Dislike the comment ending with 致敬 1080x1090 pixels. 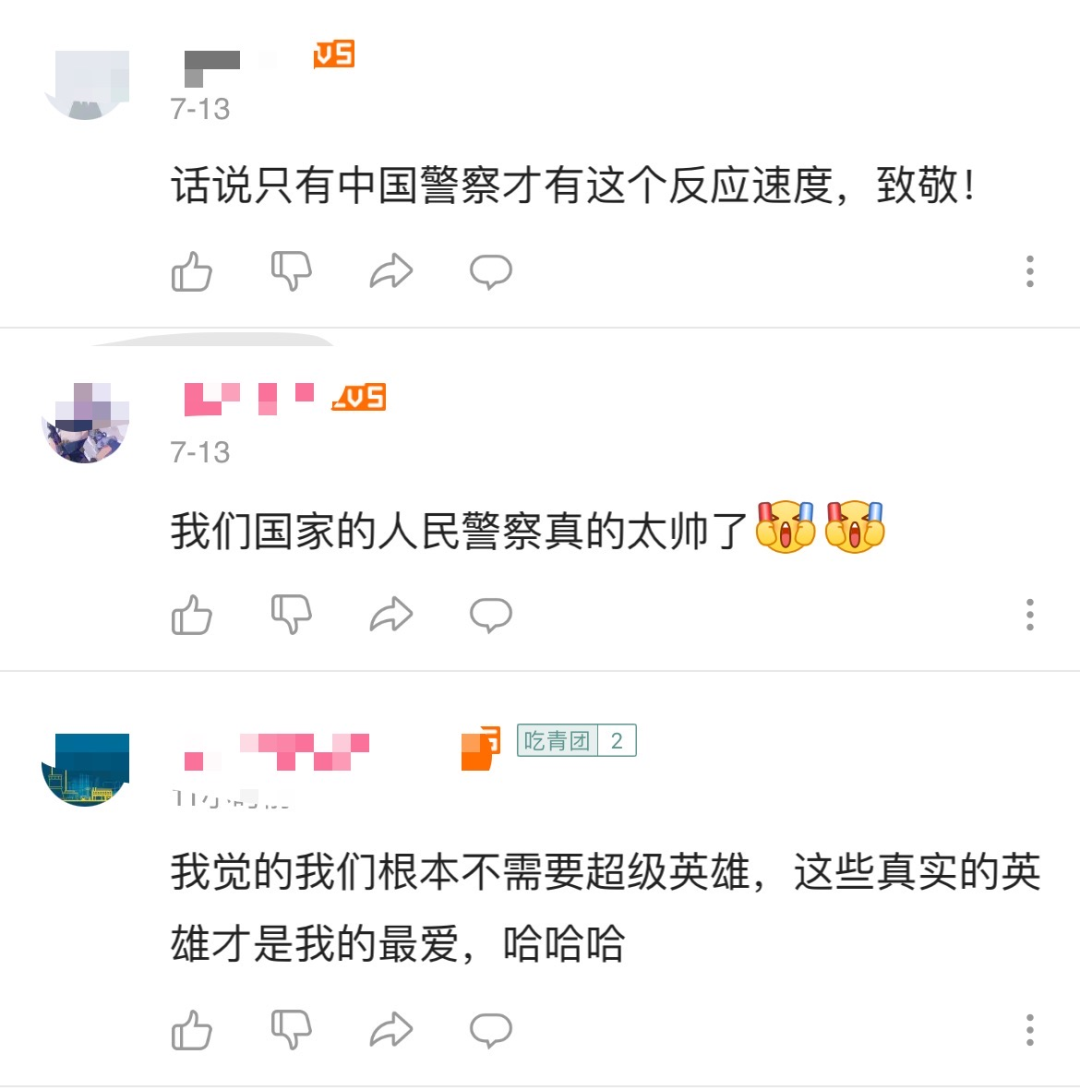pos(292,271)
